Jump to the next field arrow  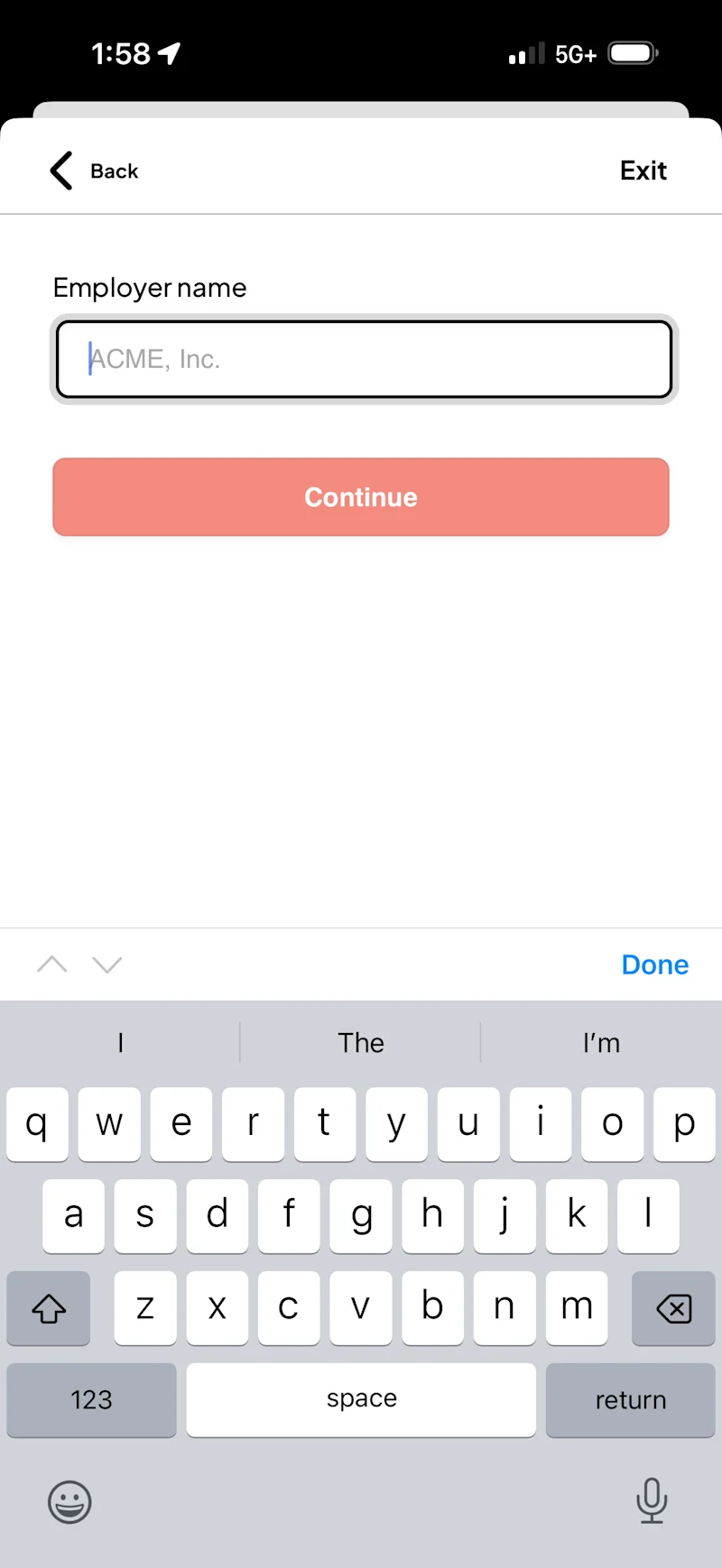tap(107, 964)
